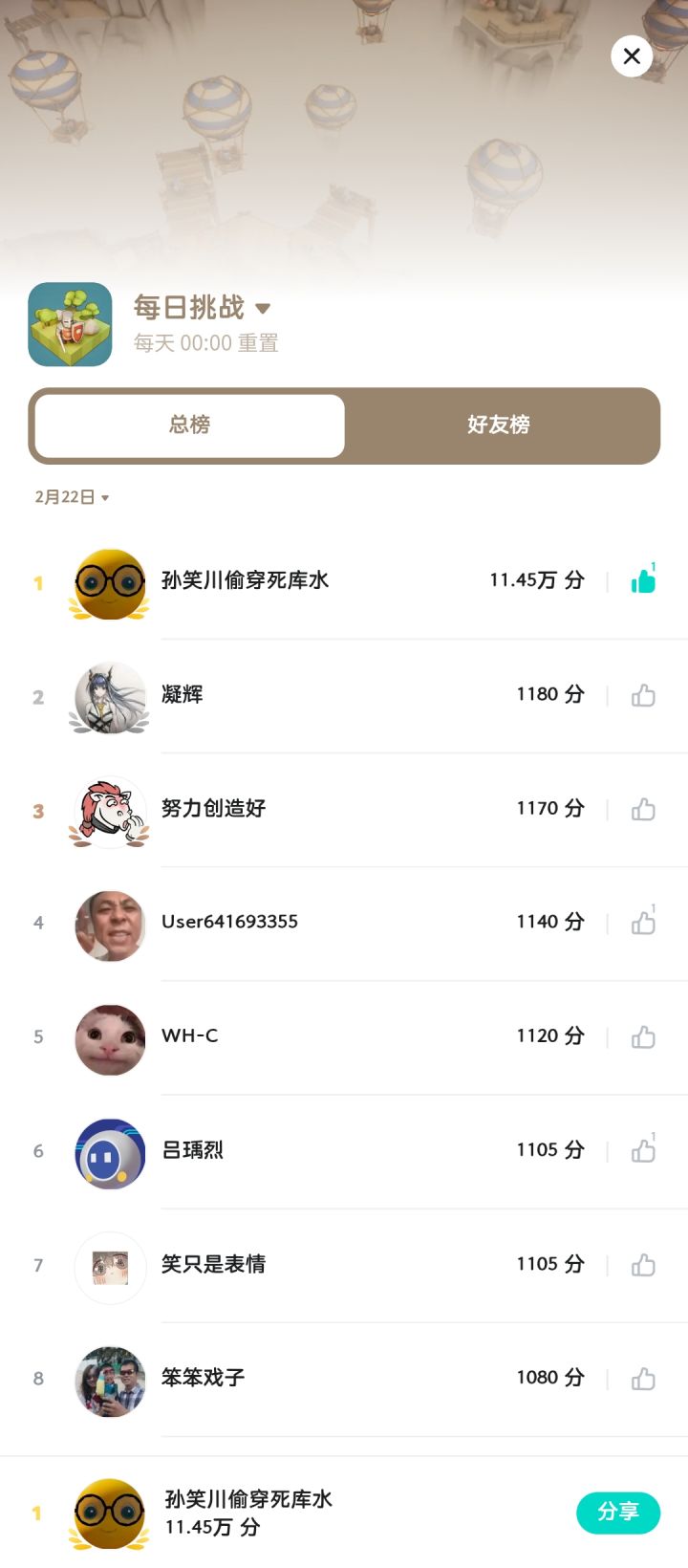Screen dimensions: 688x1568
Task: Like 吕瑀烈's 1105 分 entry
Action: (x=642, y=1153)
